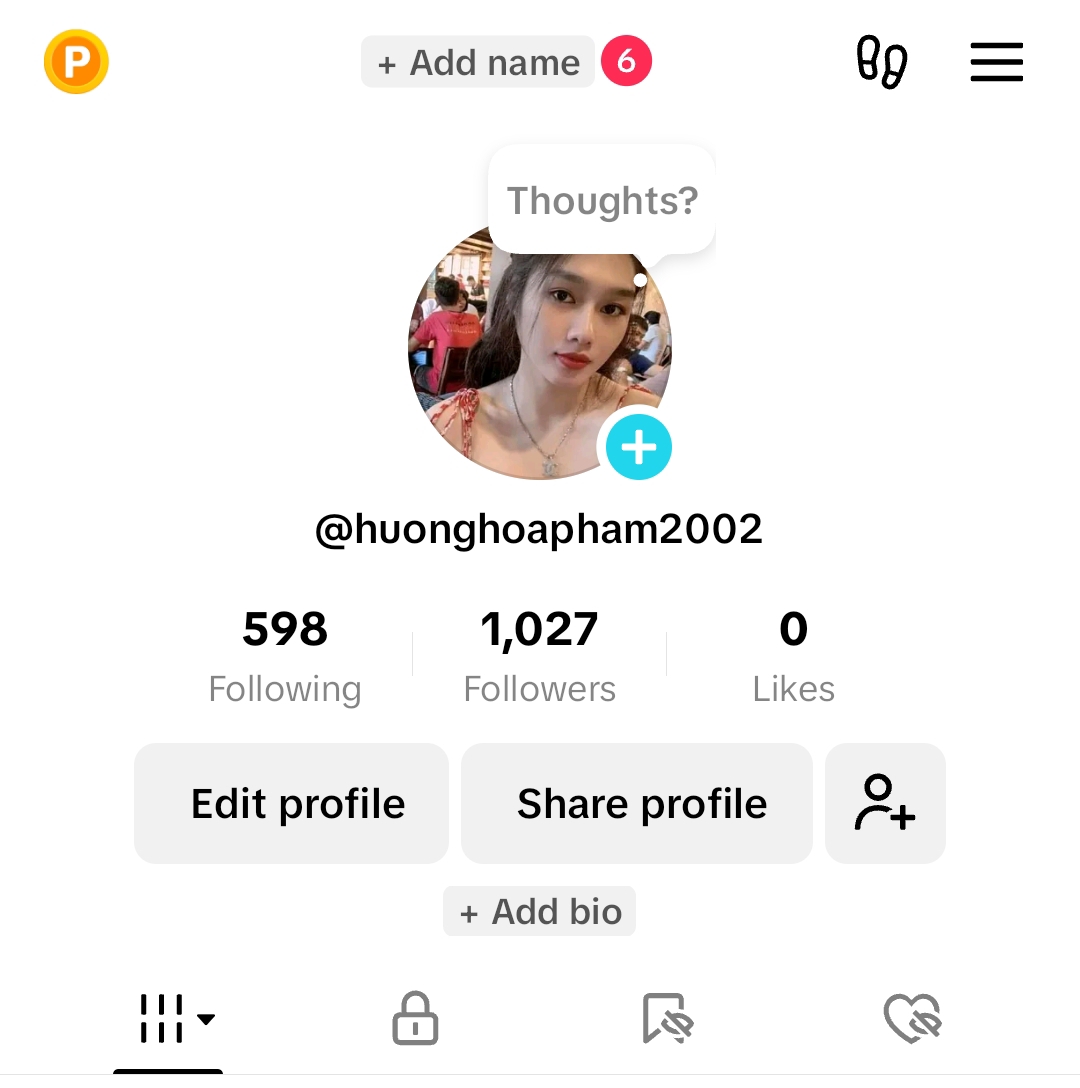Screen dimensions: 1080x1088
Task: Tap the blue plus badge on the avatar
Action: click(x=639, y=447)
